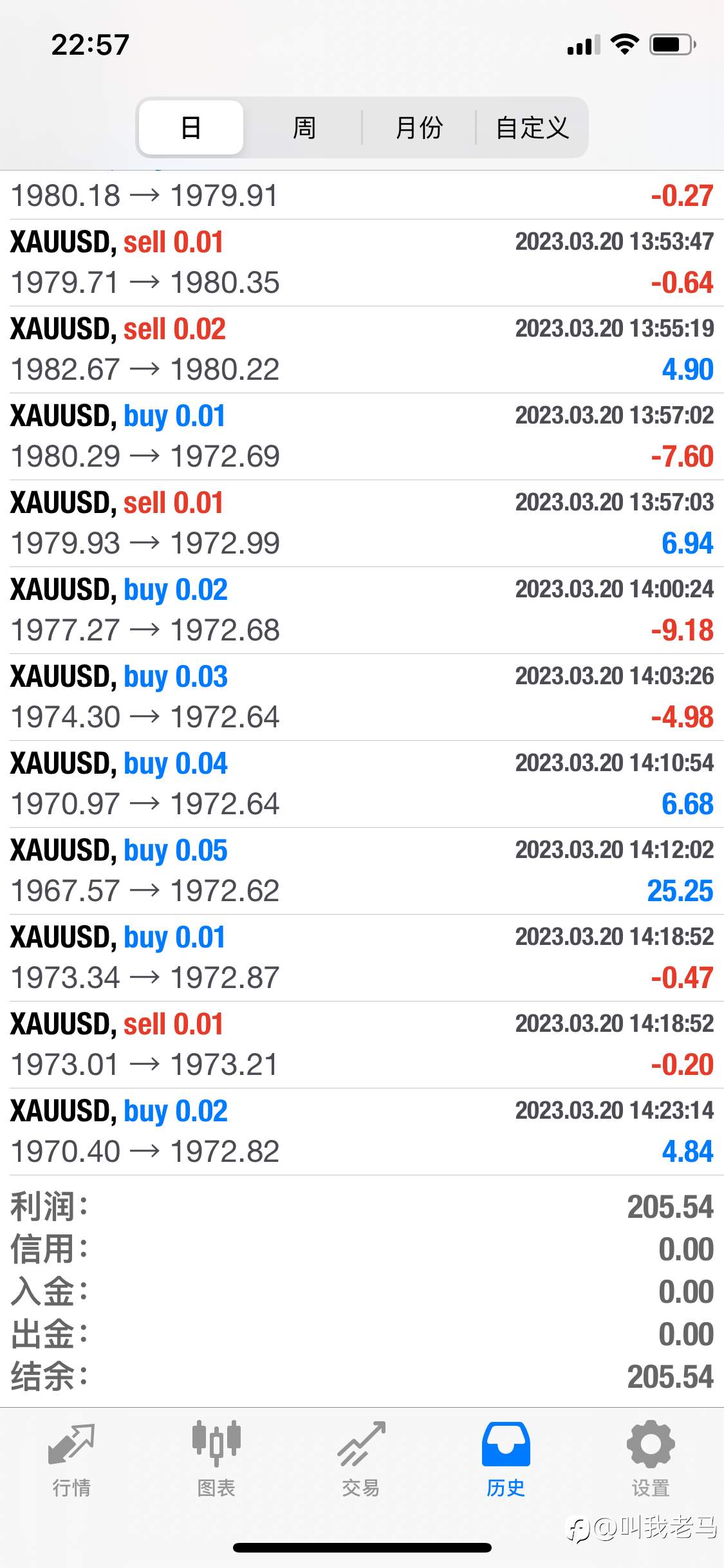The height and width of the screenshot is (1568, 724).
Task: Expand the buy 0.04 trade at 14:10:54
Action: click(x=362, y=784)
